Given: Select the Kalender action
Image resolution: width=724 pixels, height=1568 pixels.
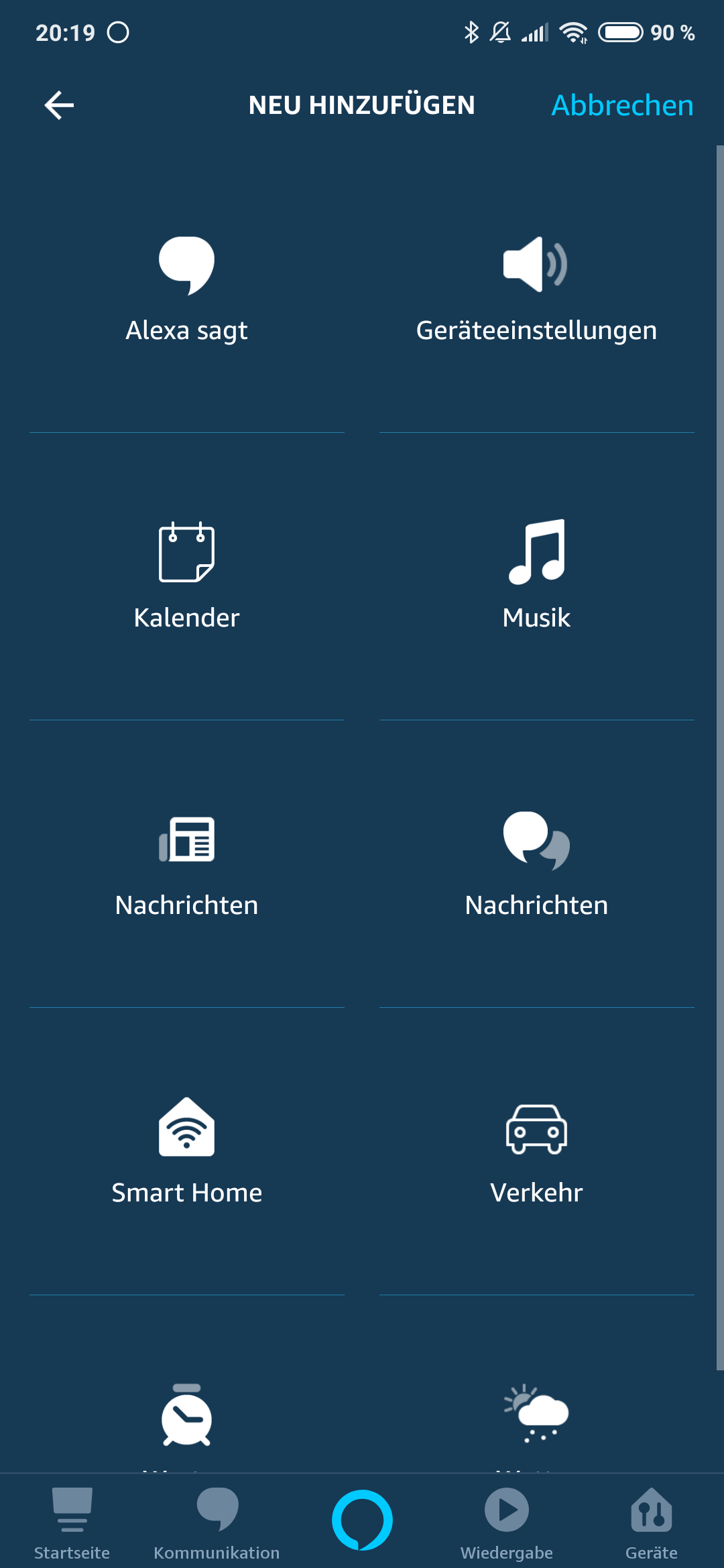Looking at the screenshot, I should [186, 576].
